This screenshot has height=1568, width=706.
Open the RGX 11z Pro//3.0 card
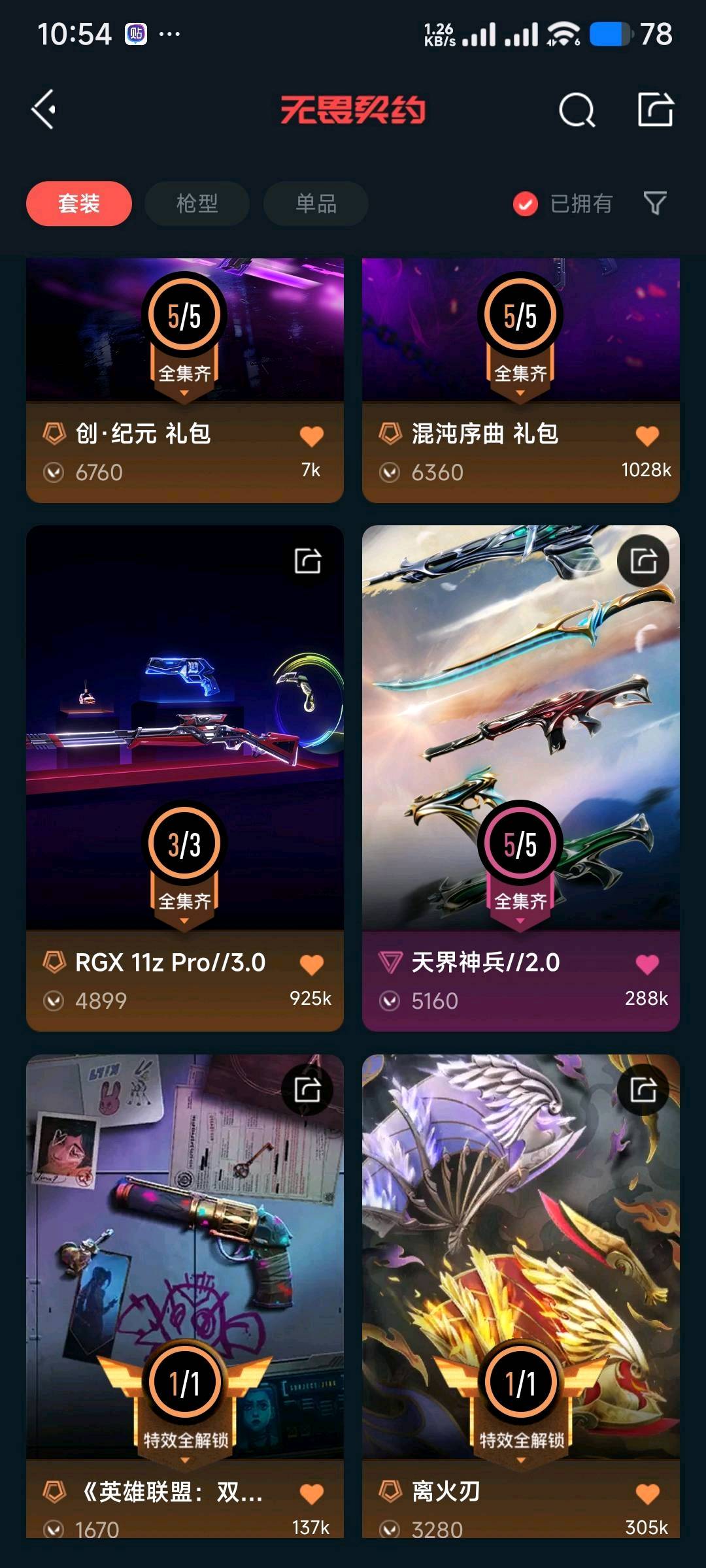click(185, 779)
